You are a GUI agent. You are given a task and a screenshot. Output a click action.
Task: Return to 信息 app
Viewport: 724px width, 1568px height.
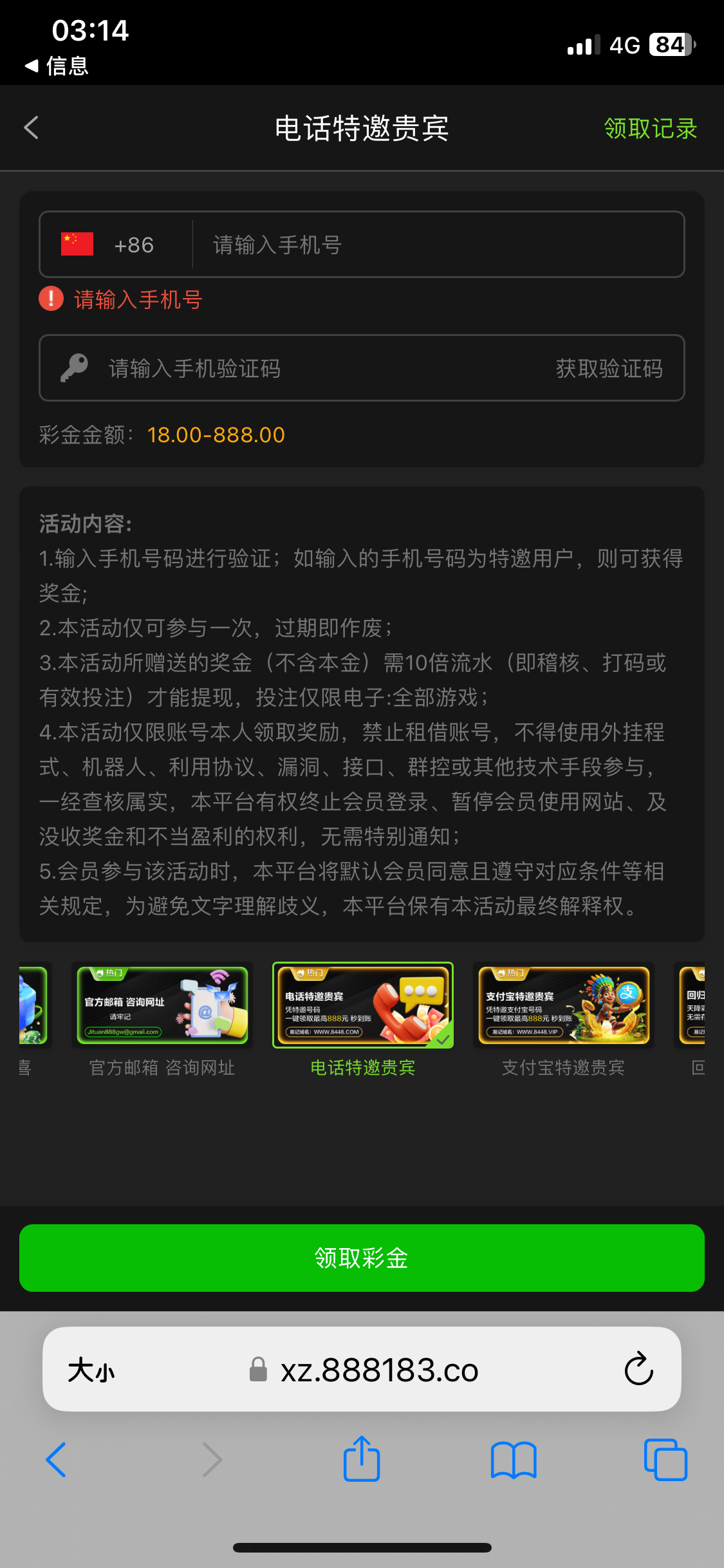[x=57, y=66]
